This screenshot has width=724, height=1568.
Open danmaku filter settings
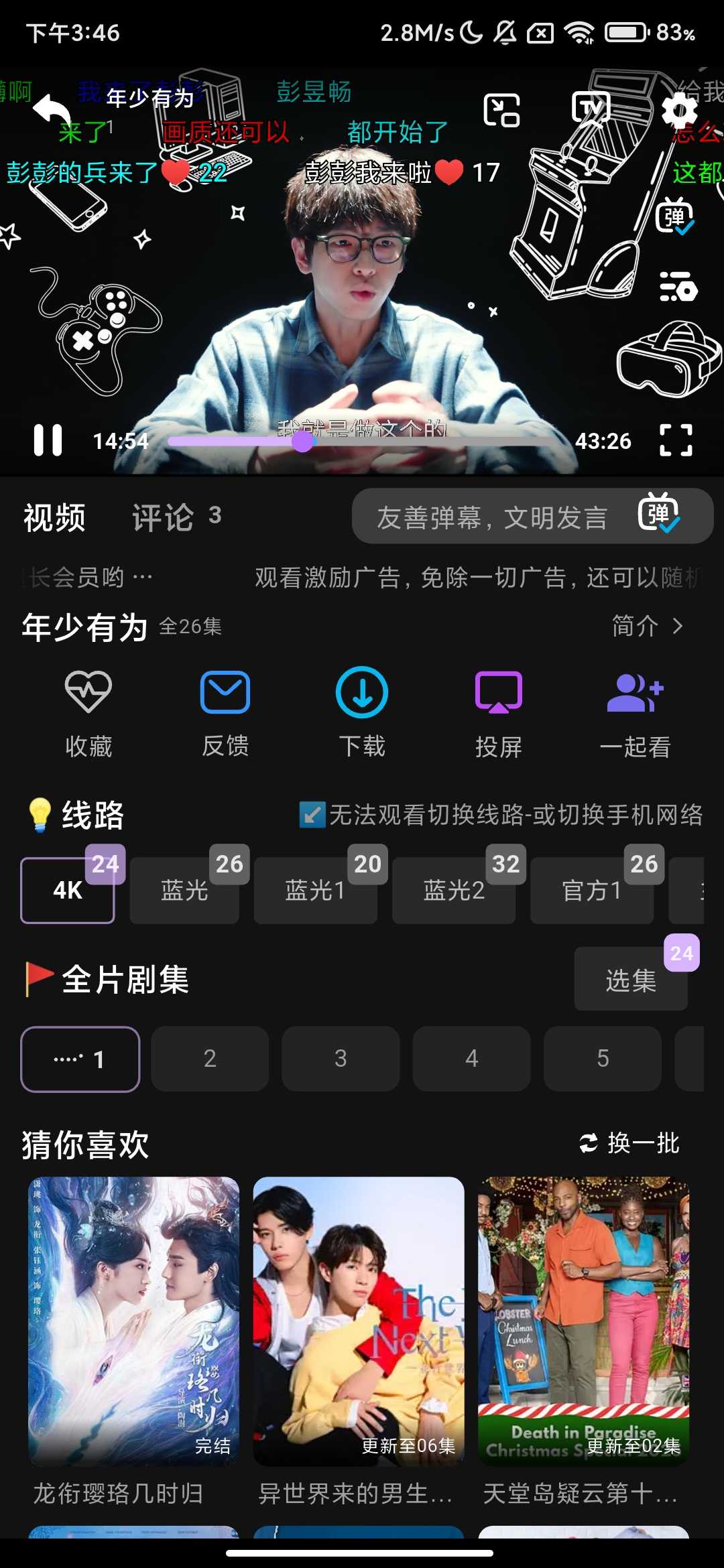tap(677, 287)
